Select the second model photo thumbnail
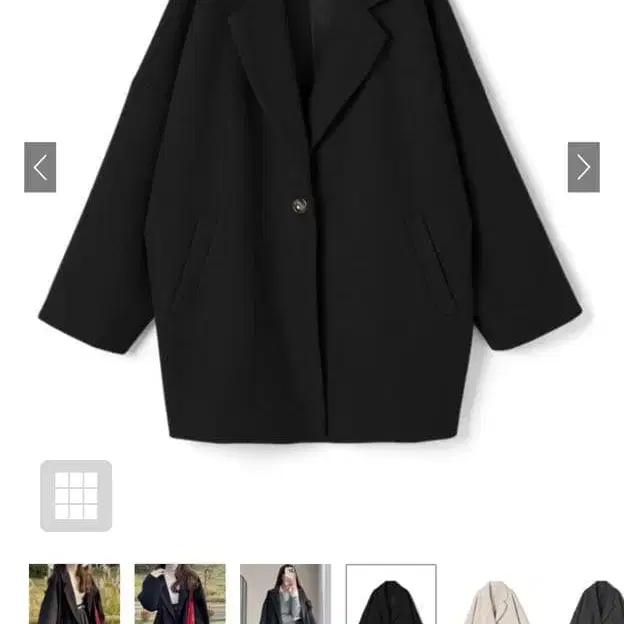This screenshot has width=624, height=624. [x=180, y=595]
